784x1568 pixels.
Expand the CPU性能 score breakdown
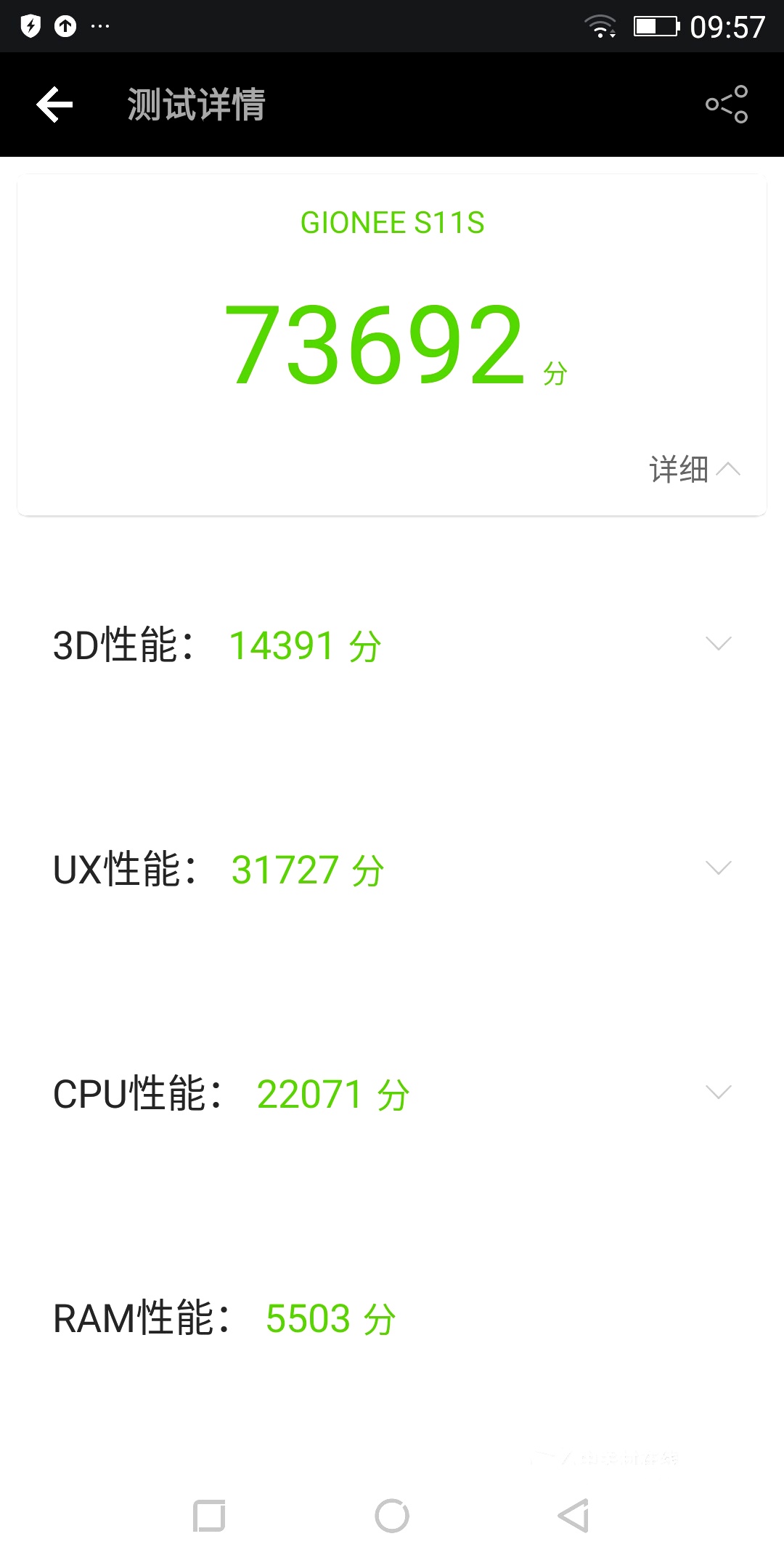[x=718, y=1093]
